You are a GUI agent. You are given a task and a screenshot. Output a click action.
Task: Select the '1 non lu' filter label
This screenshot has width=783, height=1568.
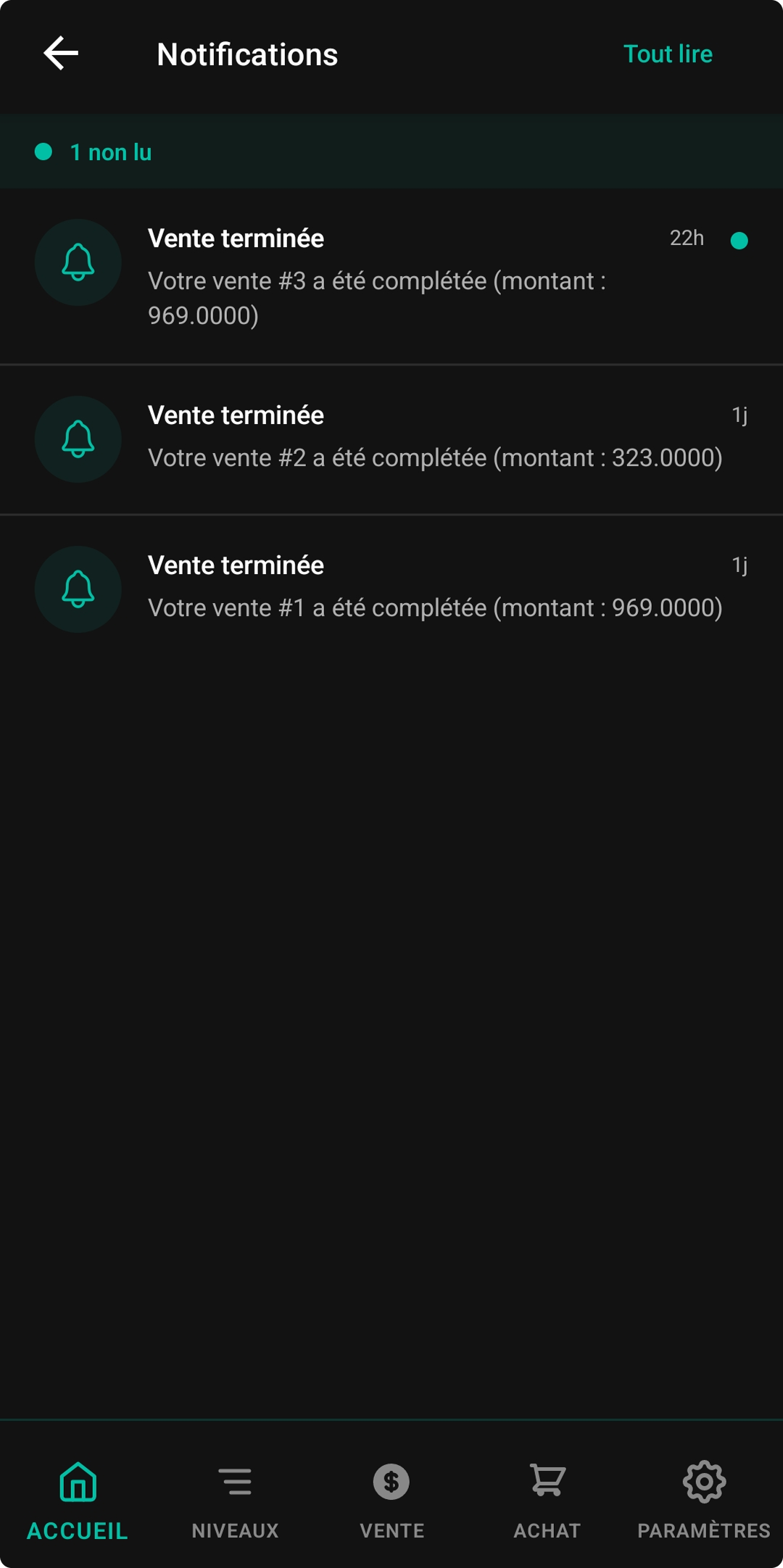pos(110,151)
